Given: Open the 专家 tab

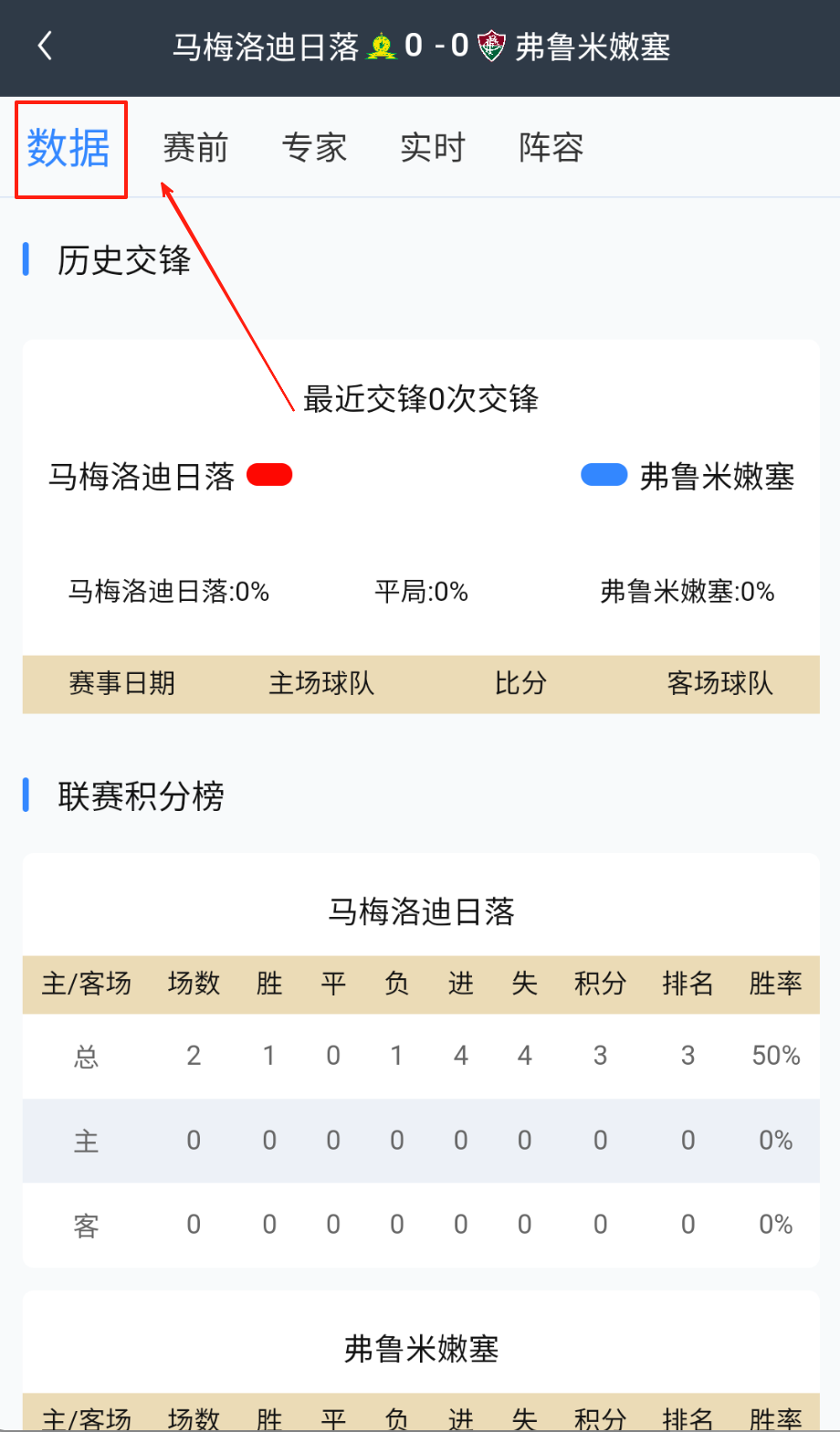Looking at the screenshot, I should tap(314, 148).
